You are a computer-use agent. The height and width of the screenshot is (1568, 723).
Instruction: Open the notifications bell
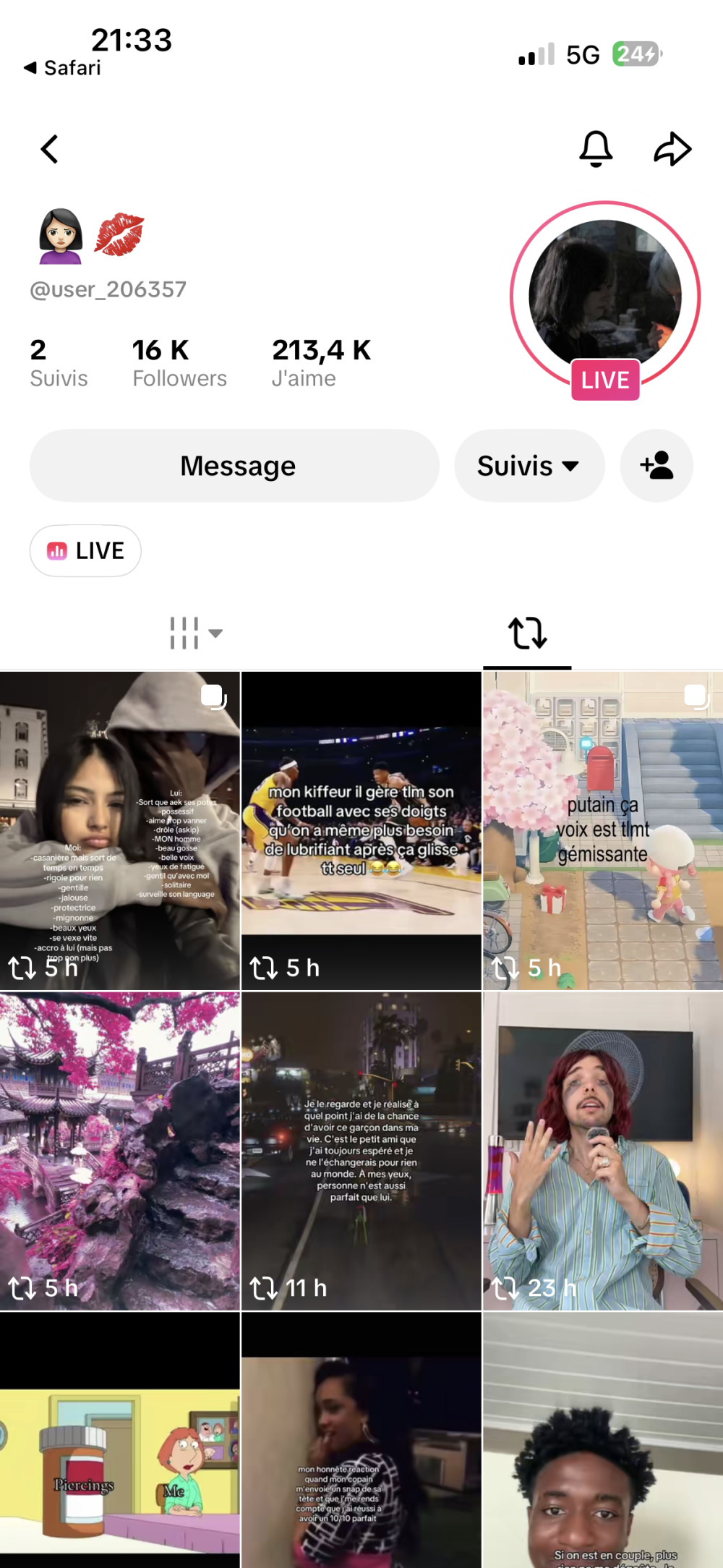click(x=596, y=149)
